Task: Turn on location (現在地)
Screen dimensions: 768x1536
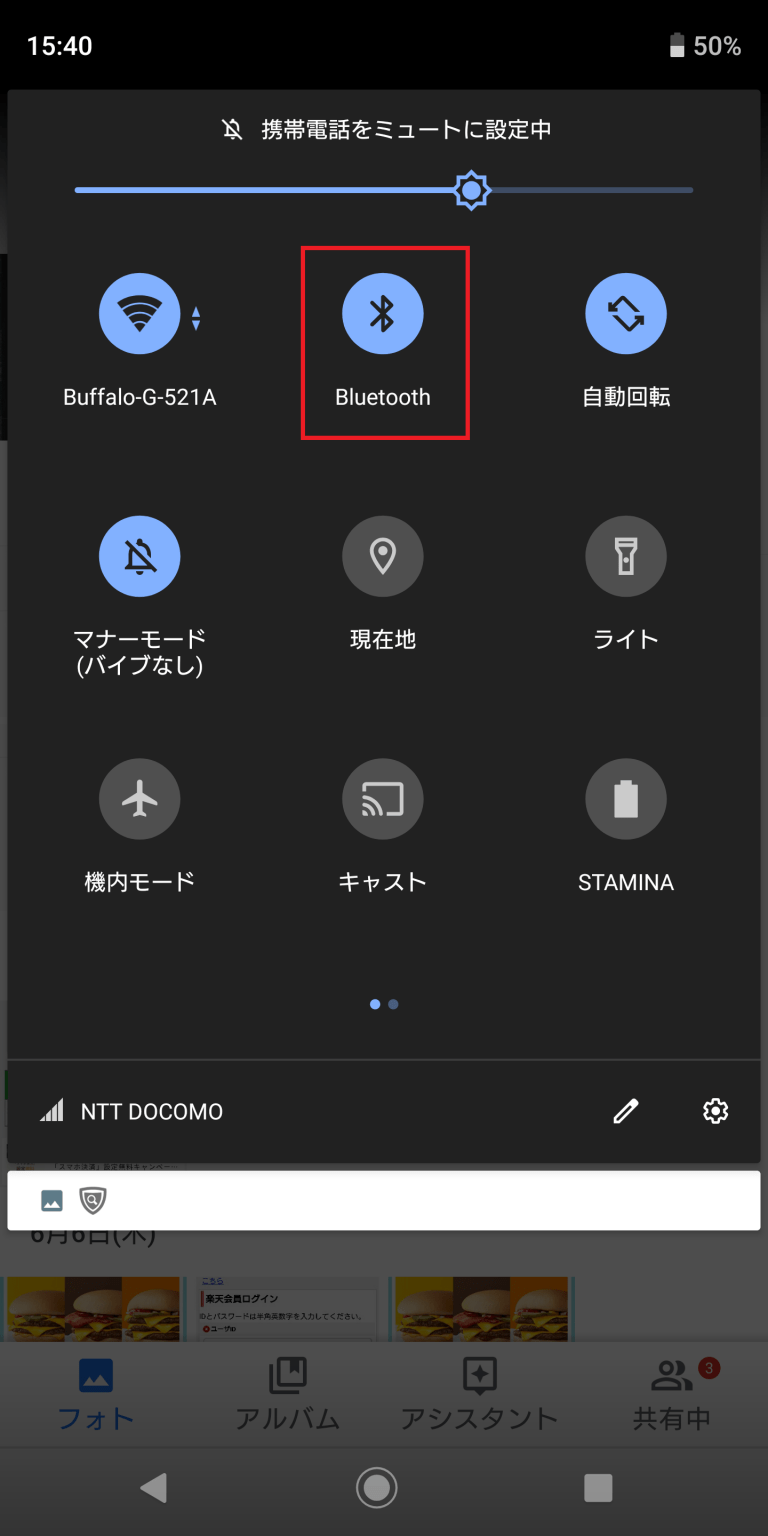Action: (x=383, y=556)
